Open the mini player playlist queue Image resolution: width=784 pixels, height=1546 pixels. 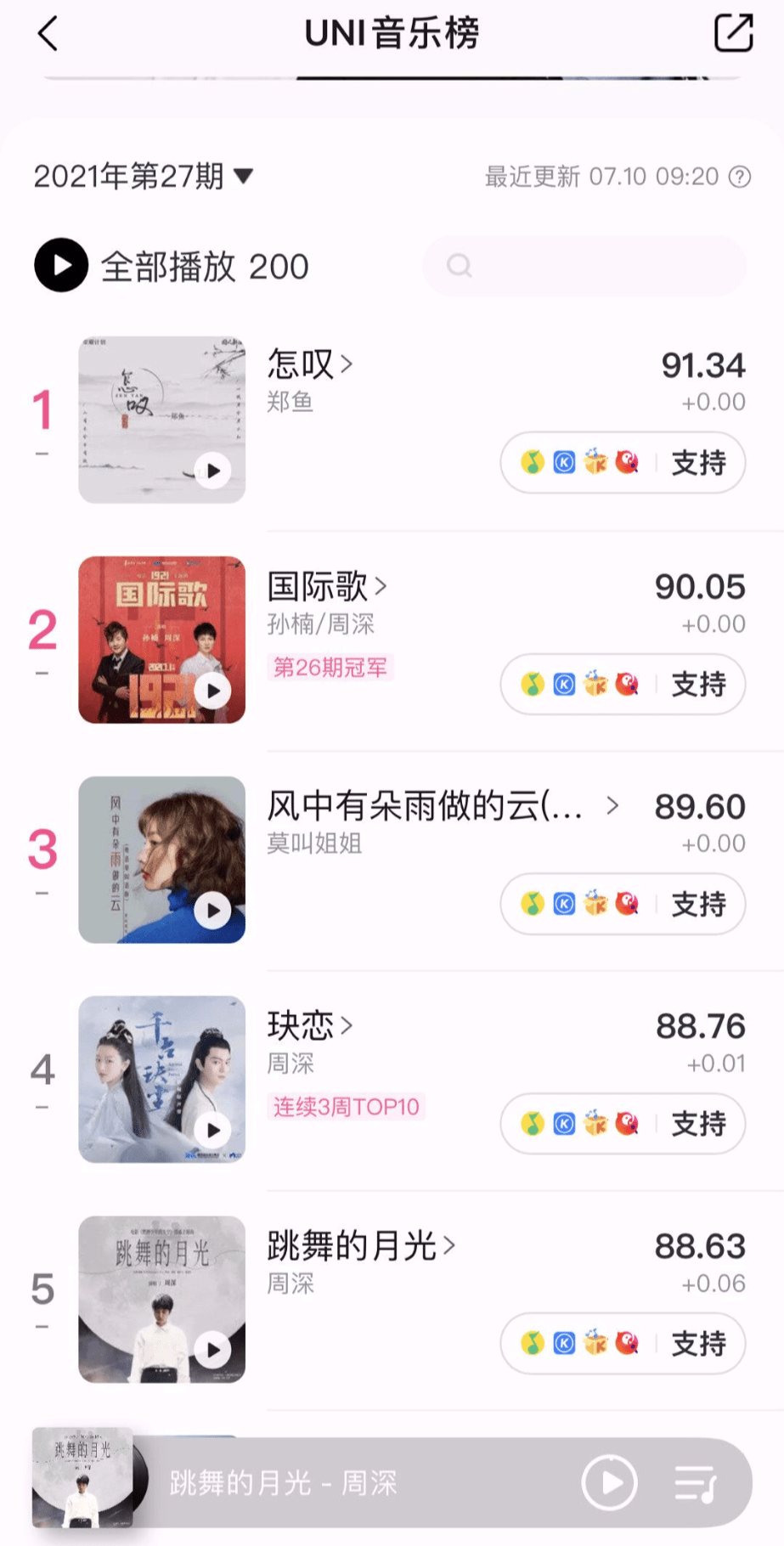pyautogui.click(x=696, y=1483)
